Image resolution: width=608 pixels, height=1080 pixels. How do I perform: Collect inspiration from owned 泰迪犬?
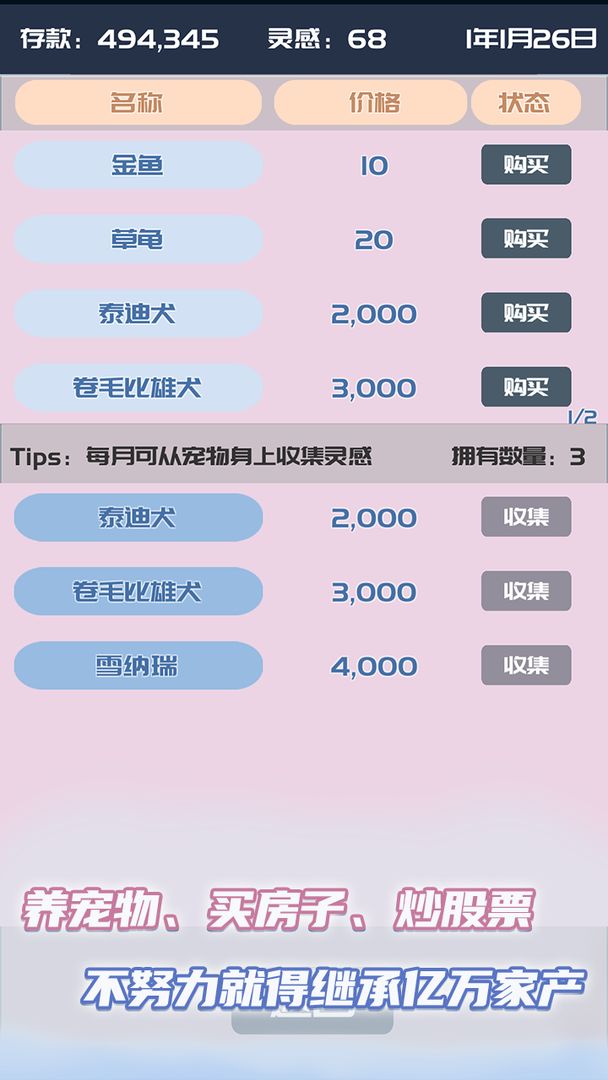pos(526,517)
